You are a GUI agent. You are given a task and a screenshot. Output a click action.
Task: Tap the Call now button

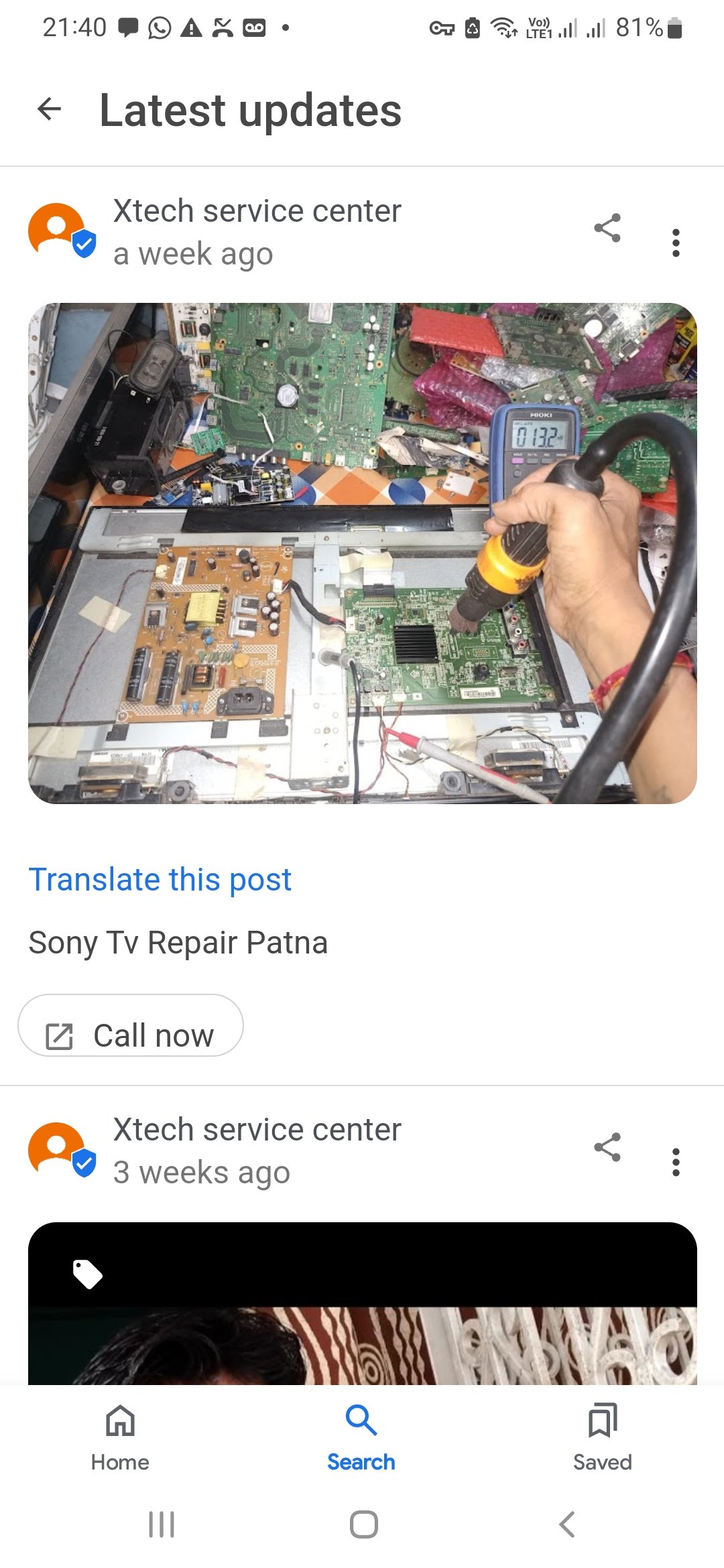tap(131, 1027)
